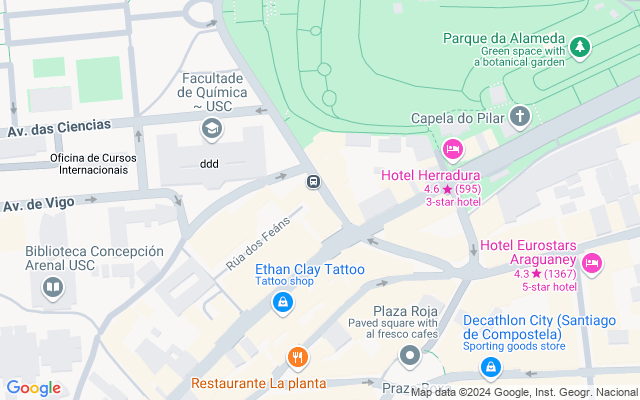Viewport: 640px width, 400px height.
Task: Tap the Parque da Alameda park pin
Action: click(x=580, y=47)
